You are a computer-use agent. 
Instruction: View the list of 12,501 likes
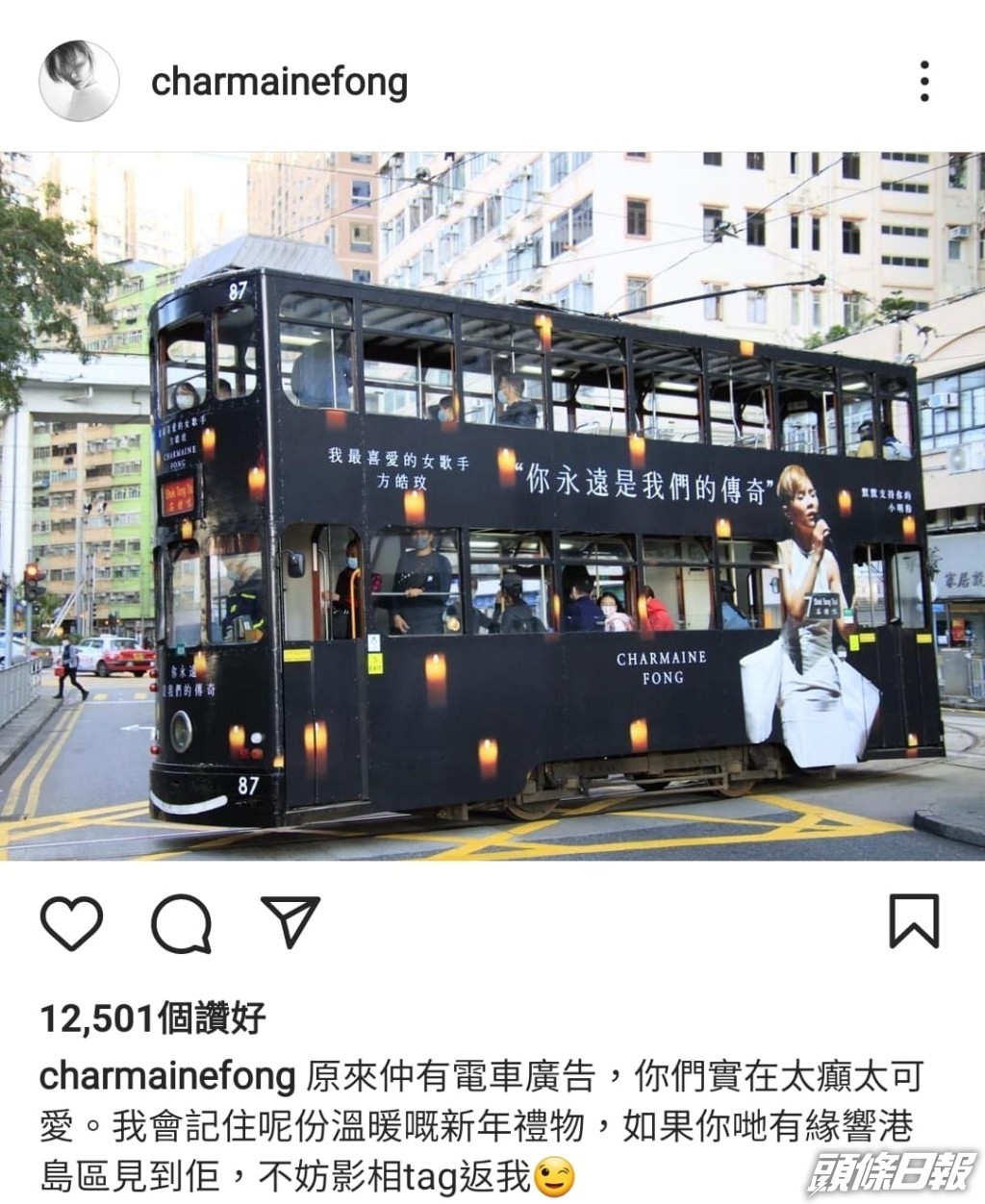click(152, 1017)
